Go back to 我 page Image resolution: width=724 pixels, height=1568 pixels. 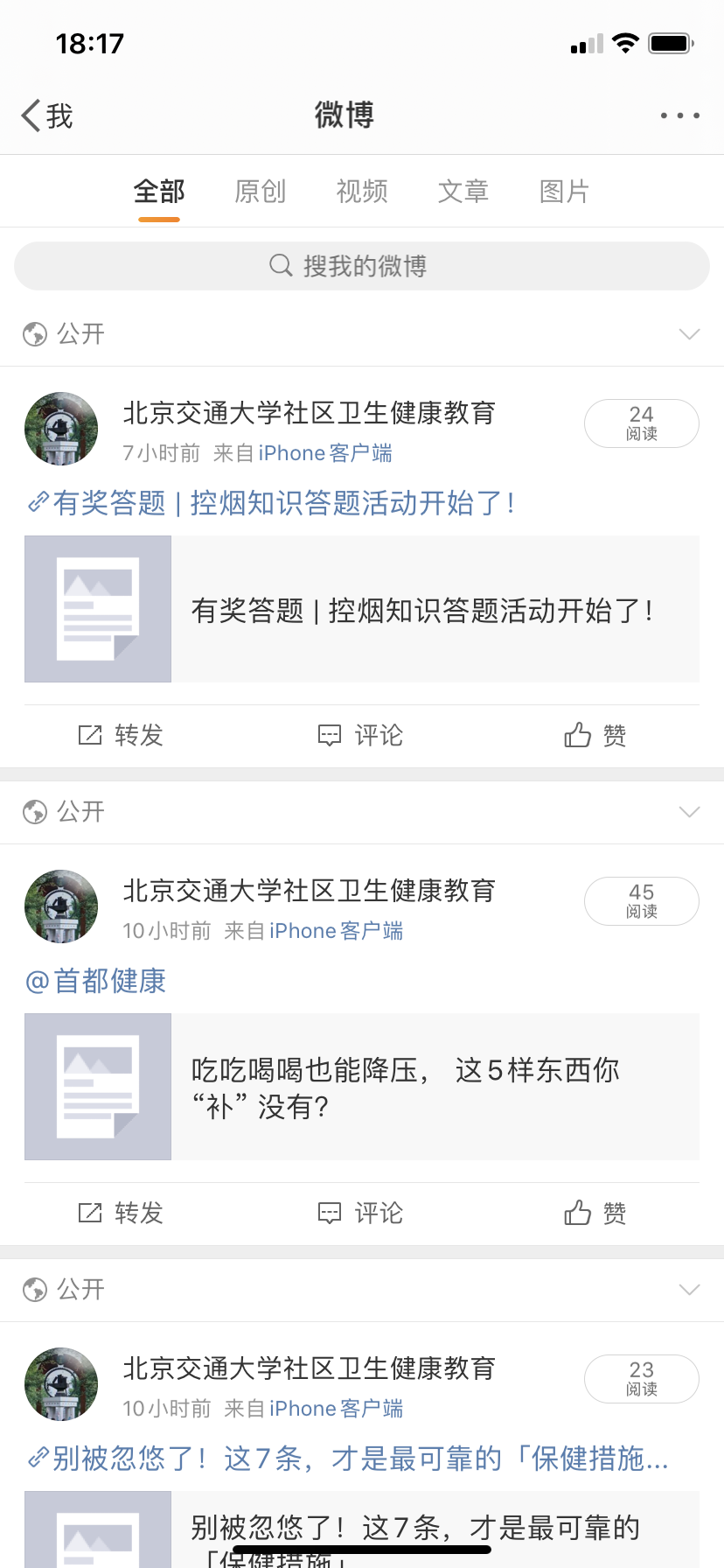pyautogui.click(x=47, y=115)
